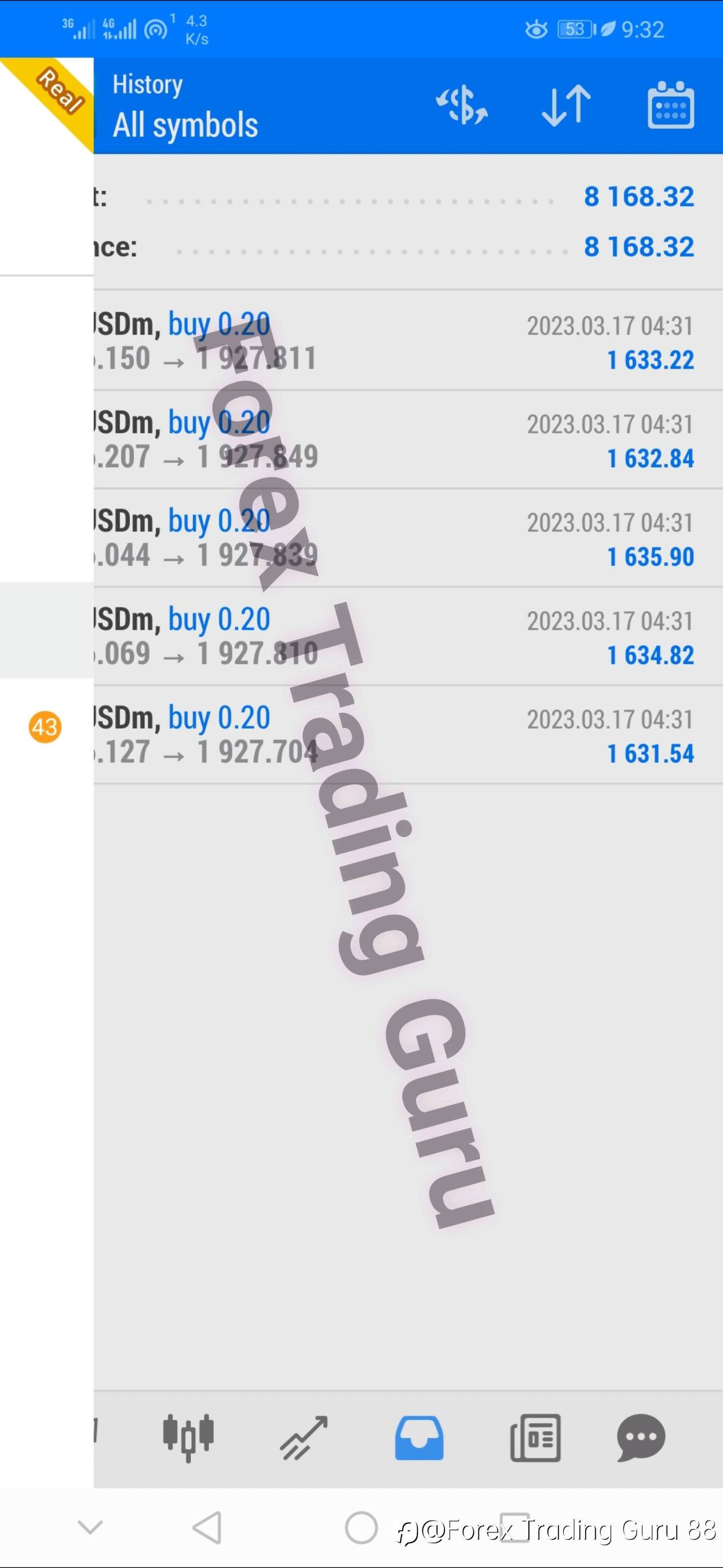Viewport: 723px width, 1568px height.
Task: Open the currency symbol filter icon
Action: (x=462, y=104)
